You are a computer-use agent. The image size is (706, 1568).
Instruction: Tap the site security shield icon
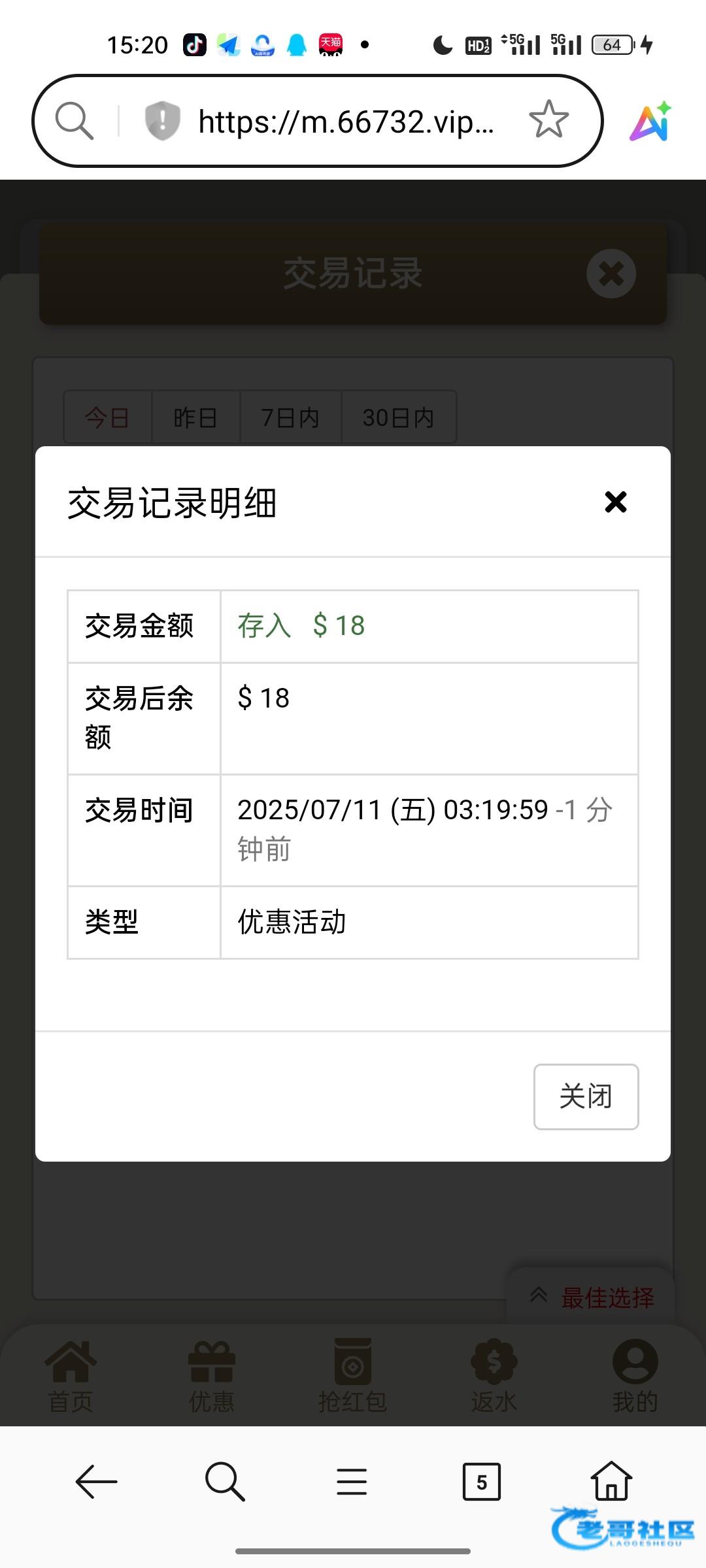(x=162, y=121)
